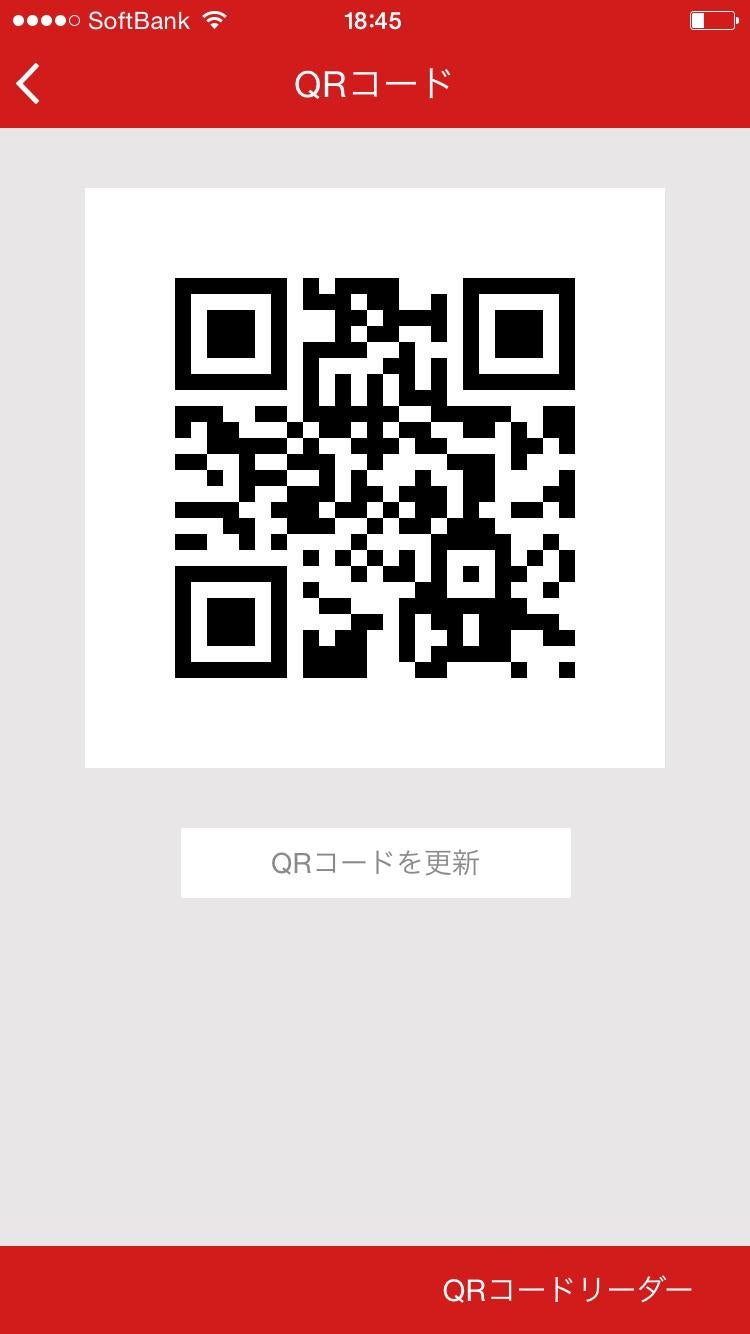
Task: Tap the top-right corner square of the QR code
Action: pos(520,336)
